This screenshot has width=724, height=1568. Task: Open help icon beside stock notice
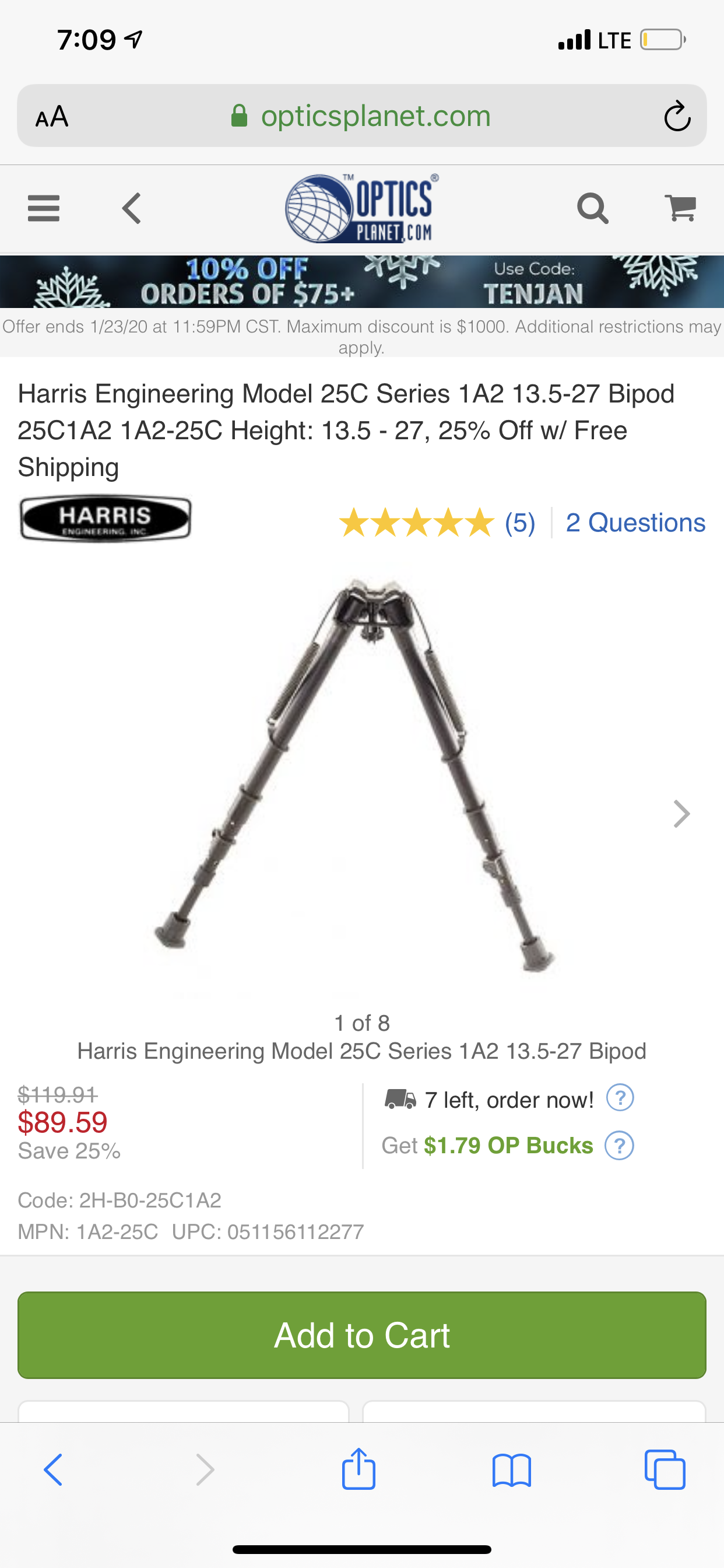(x=620, y=1098)
